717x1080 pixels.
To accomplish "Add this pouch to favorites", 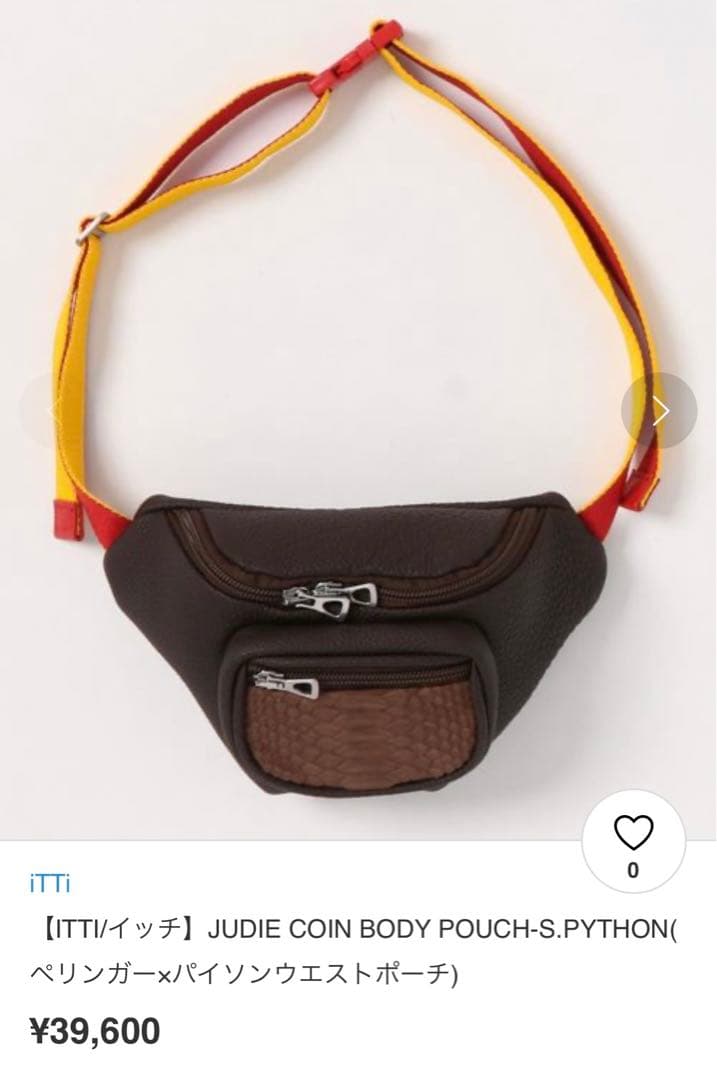I will 633,841.
